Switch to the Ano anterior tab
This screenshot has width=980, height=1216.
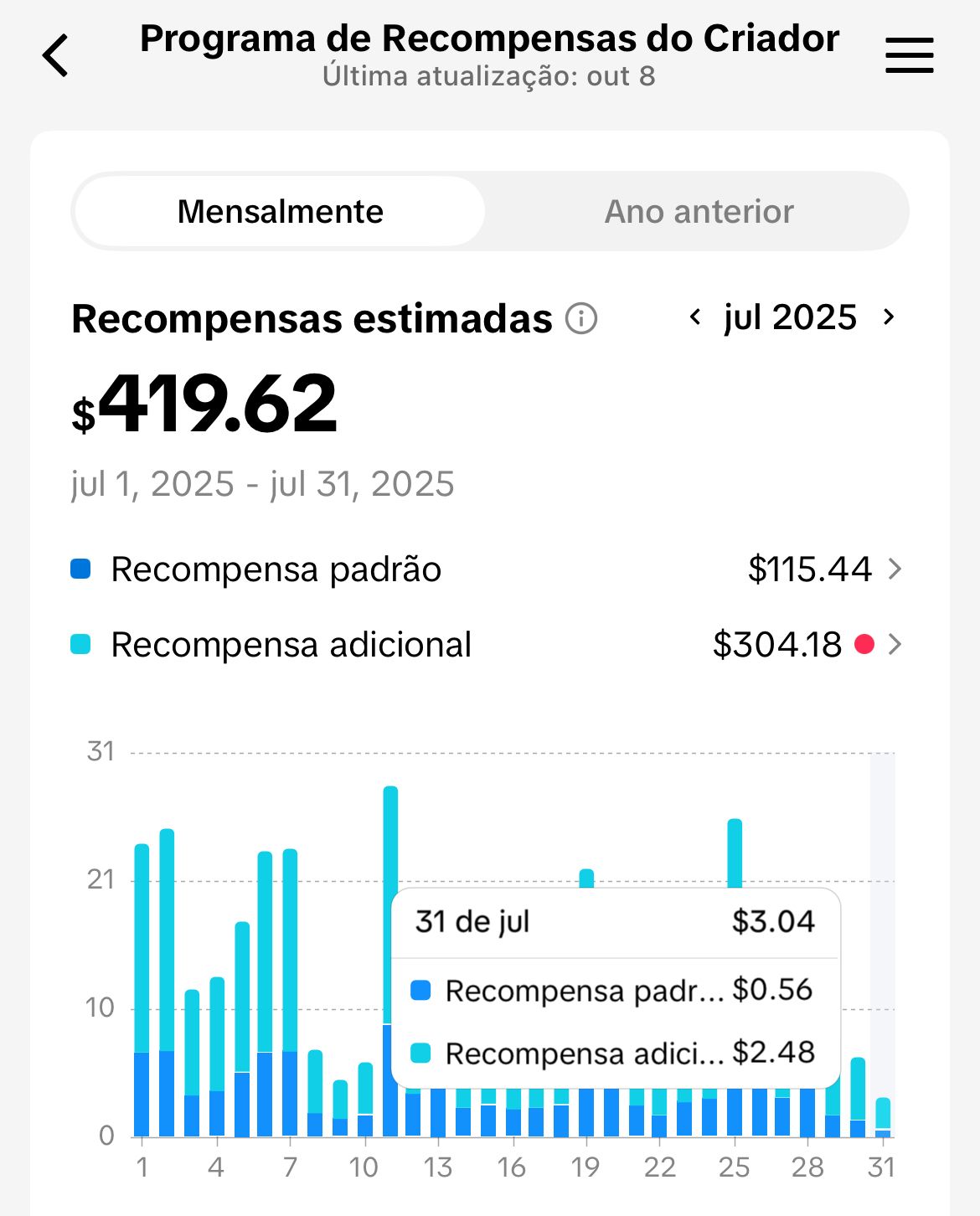point(699,212)
